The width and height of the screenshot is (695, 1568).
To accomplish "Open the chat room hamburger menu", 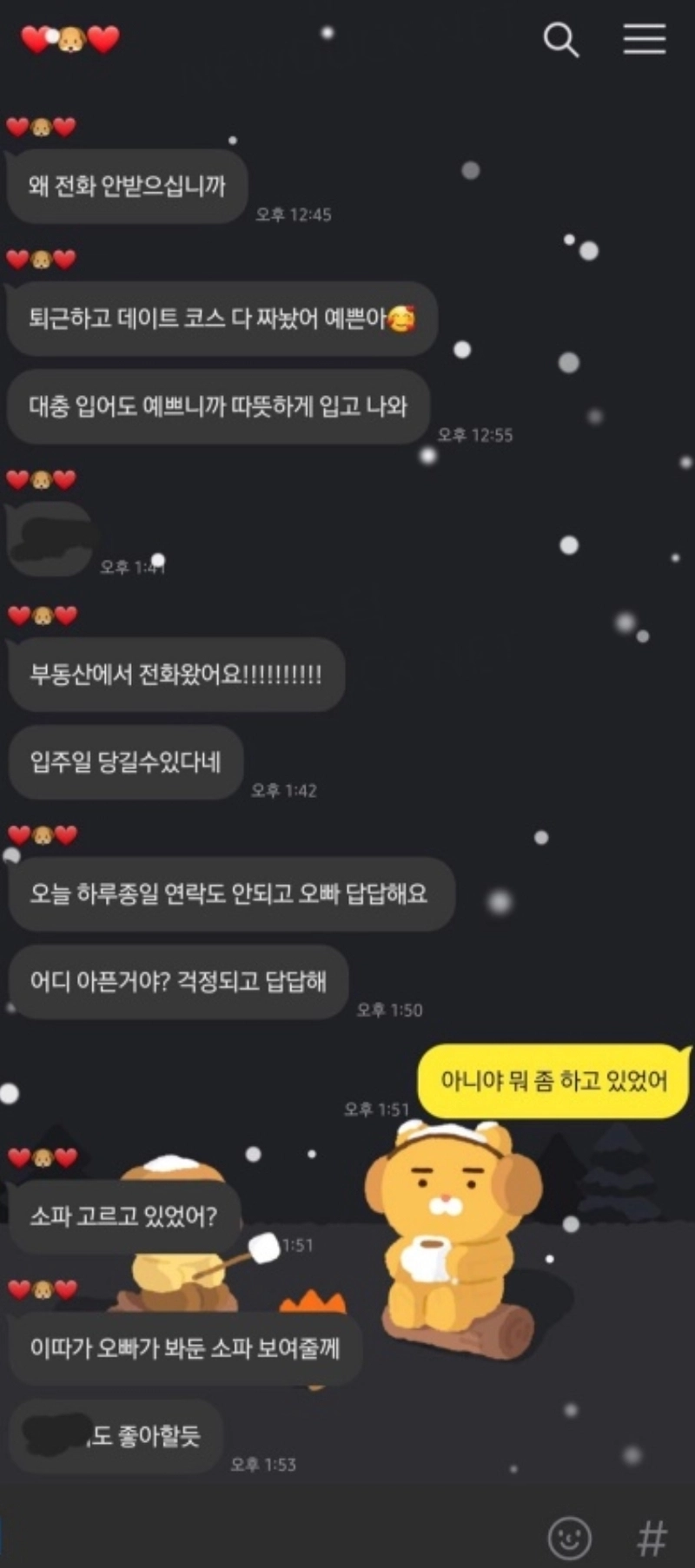I will click(x=644, y=40).
